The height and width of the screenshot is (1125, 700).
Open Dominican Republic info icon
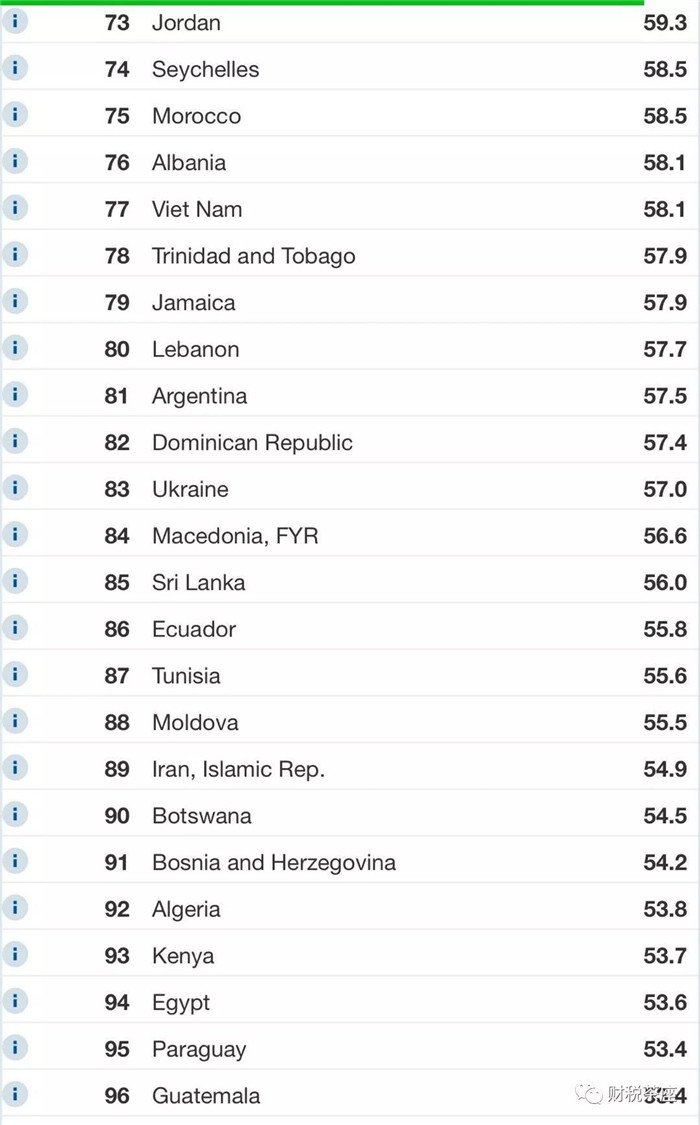(15, 441)
